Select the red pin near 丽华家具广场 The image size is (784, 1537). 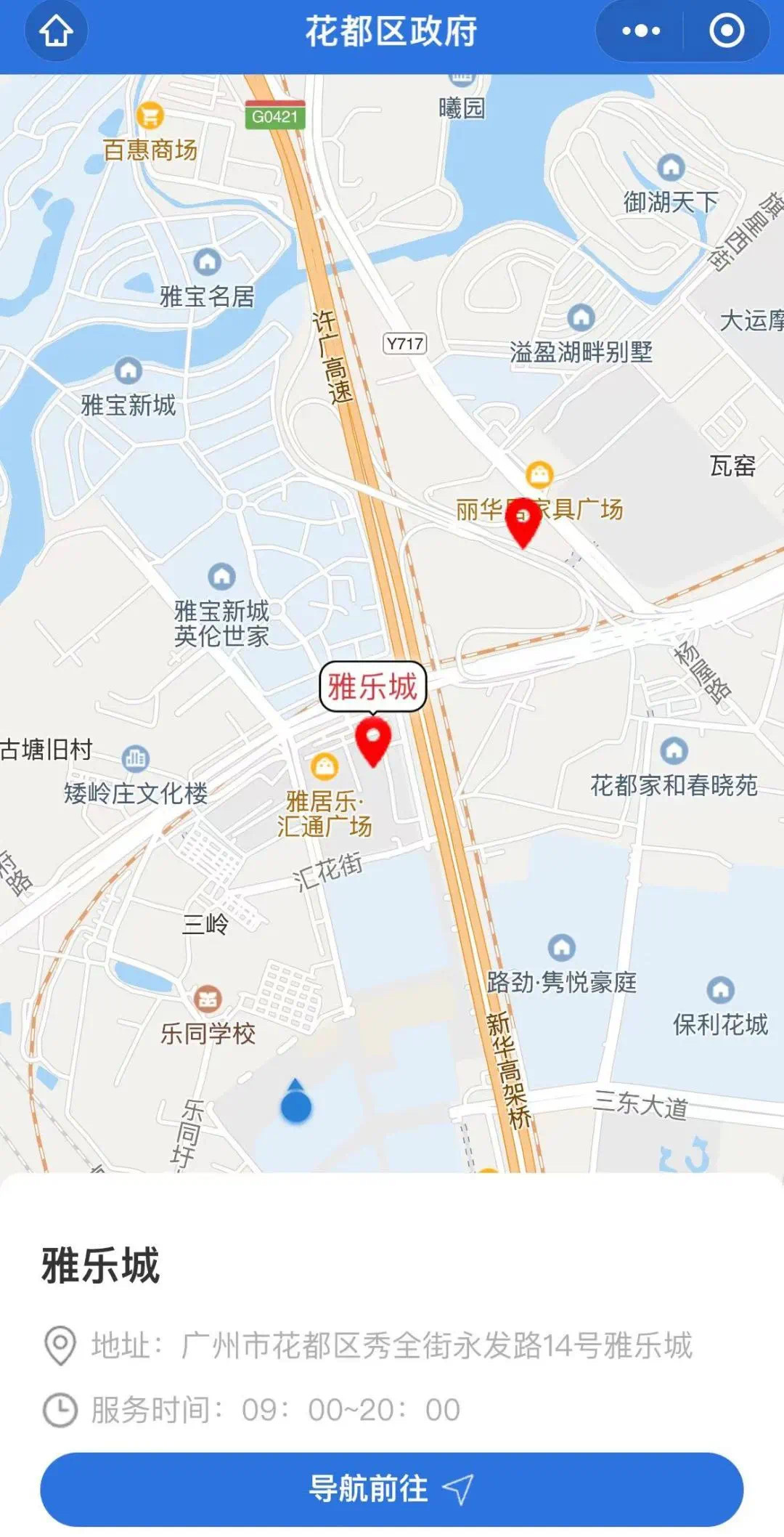coord(523,521)
